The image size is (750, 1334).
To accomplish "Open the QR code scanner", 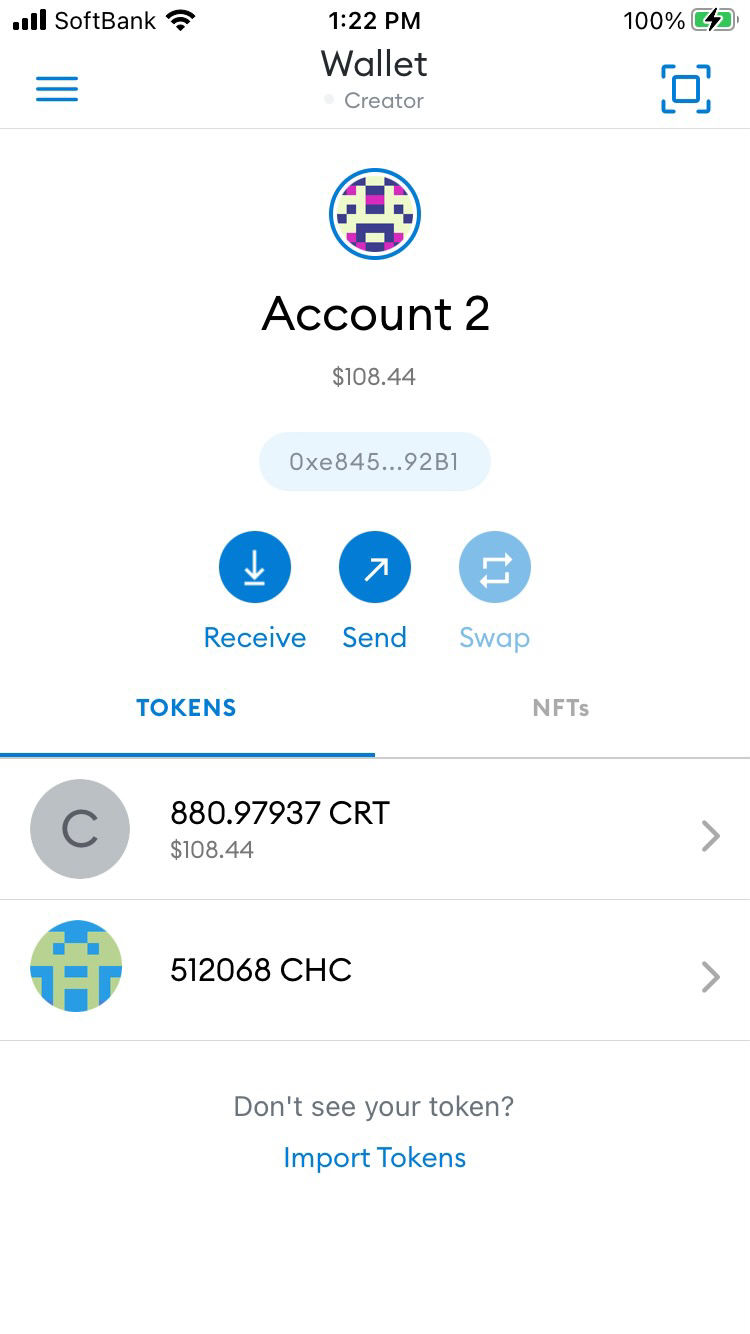I will [686, 89].
